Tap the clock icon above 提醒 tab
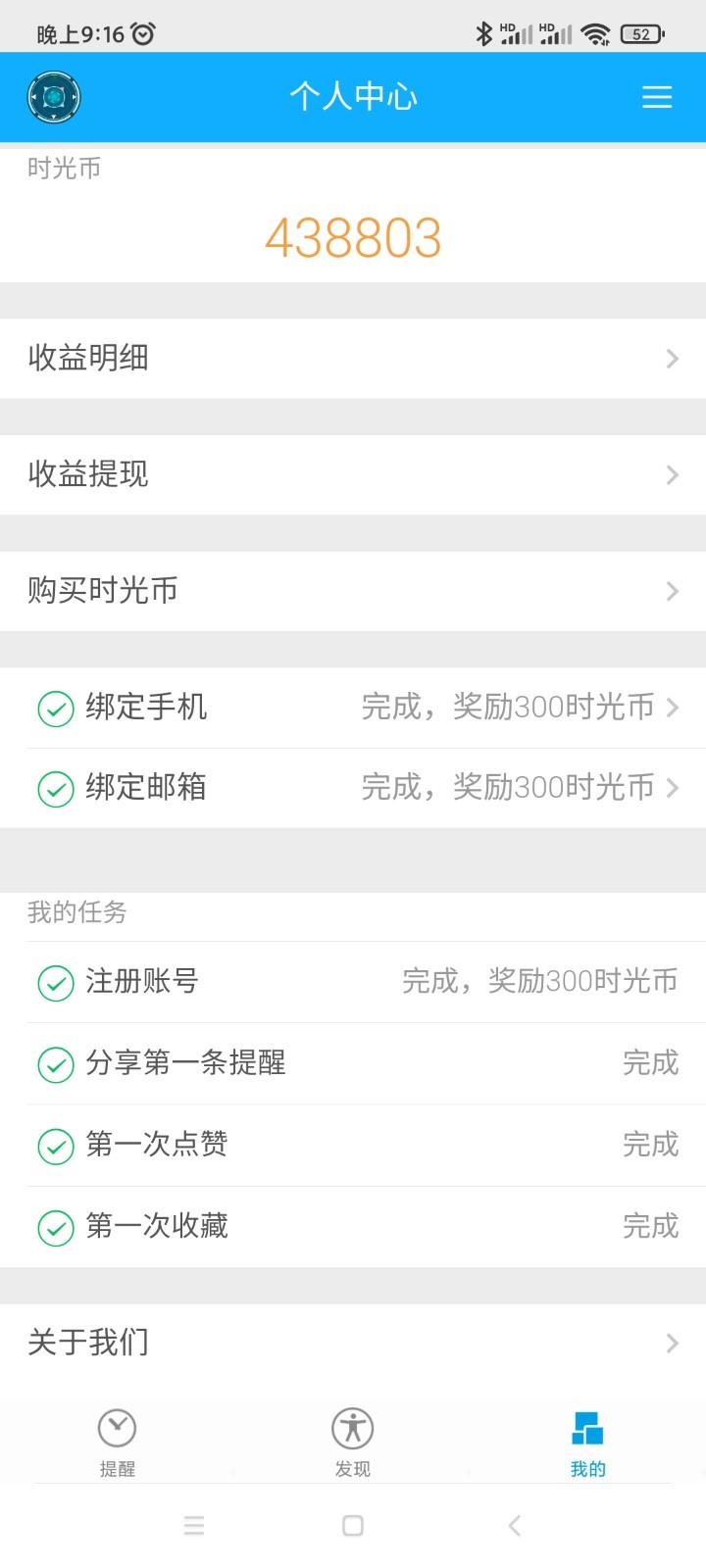Image resolution: width=706 pixels, height=1568 pixels. pos(117,1430)
